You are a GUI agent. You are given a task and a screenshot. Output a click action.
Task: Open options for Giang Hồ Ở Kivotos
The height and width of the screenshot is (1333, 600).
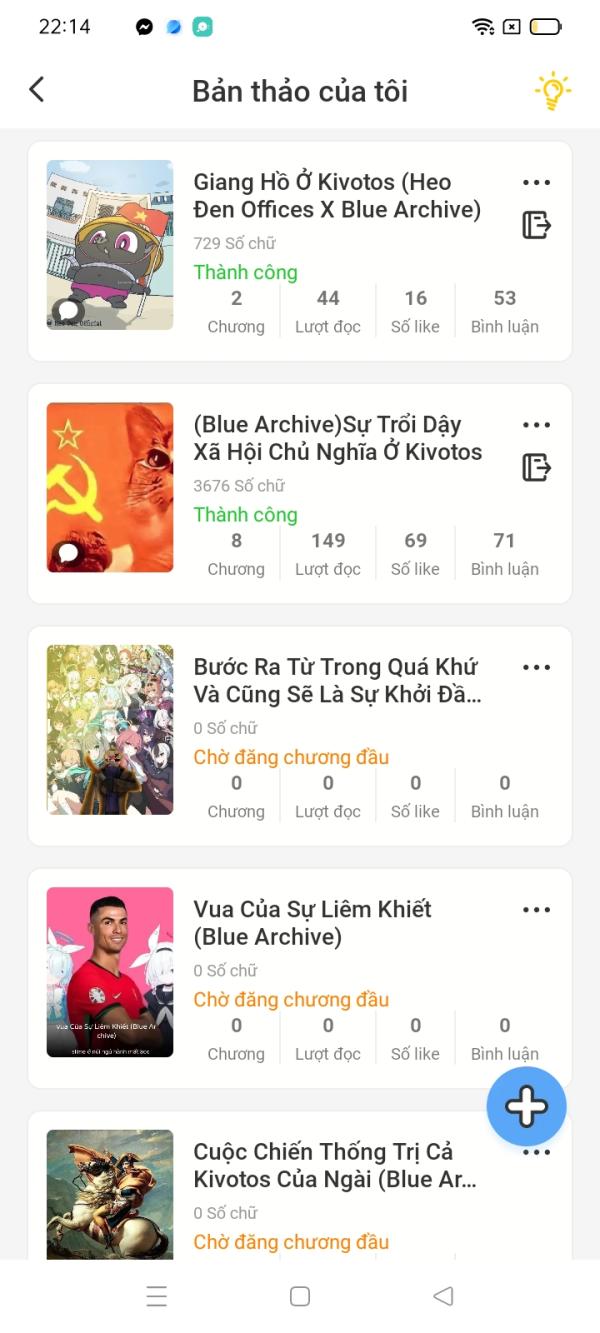tap(536, 183)
